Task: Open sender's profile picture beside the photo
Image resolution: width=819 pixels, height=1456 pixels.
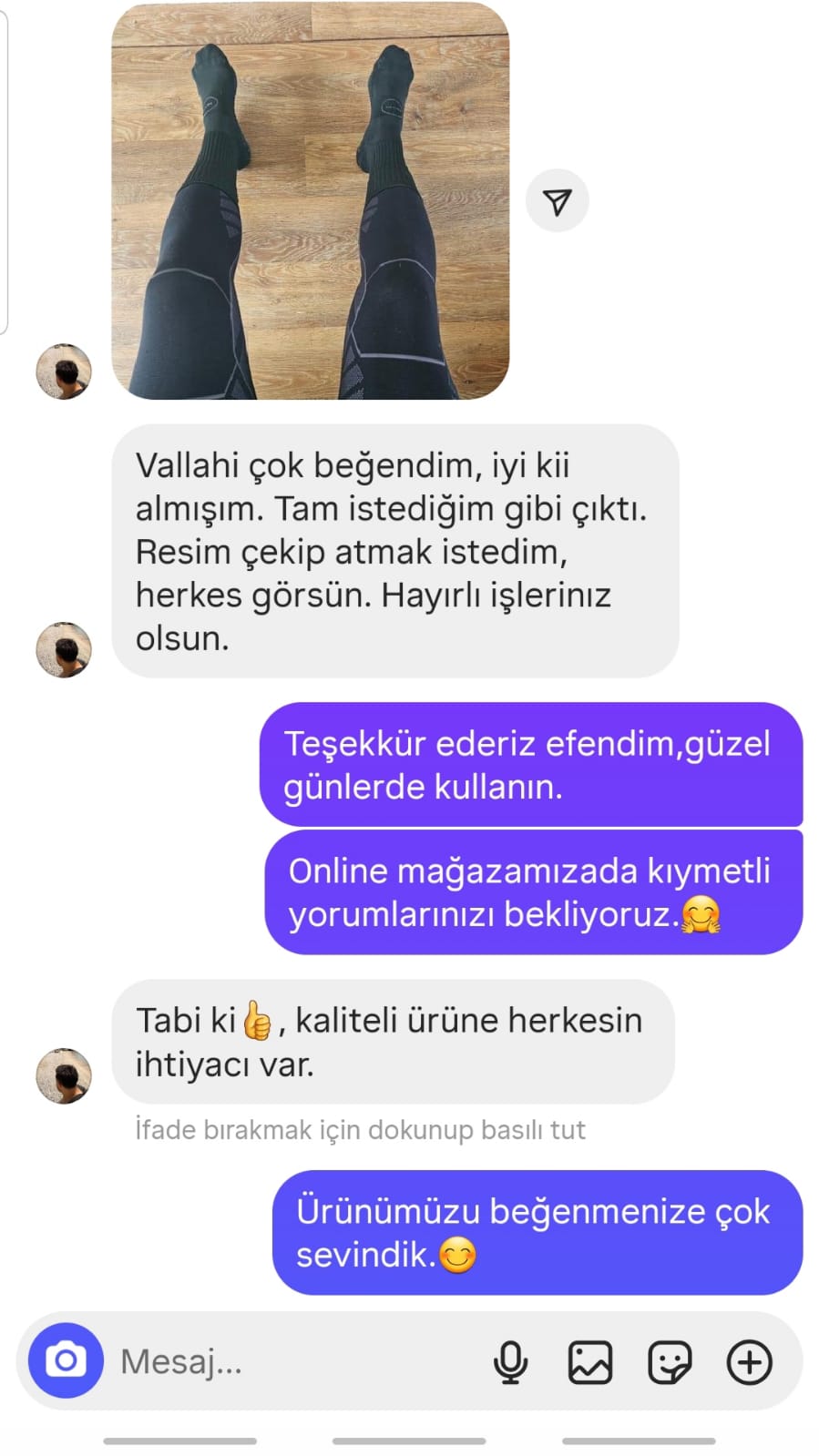Action: coord(64,372)
